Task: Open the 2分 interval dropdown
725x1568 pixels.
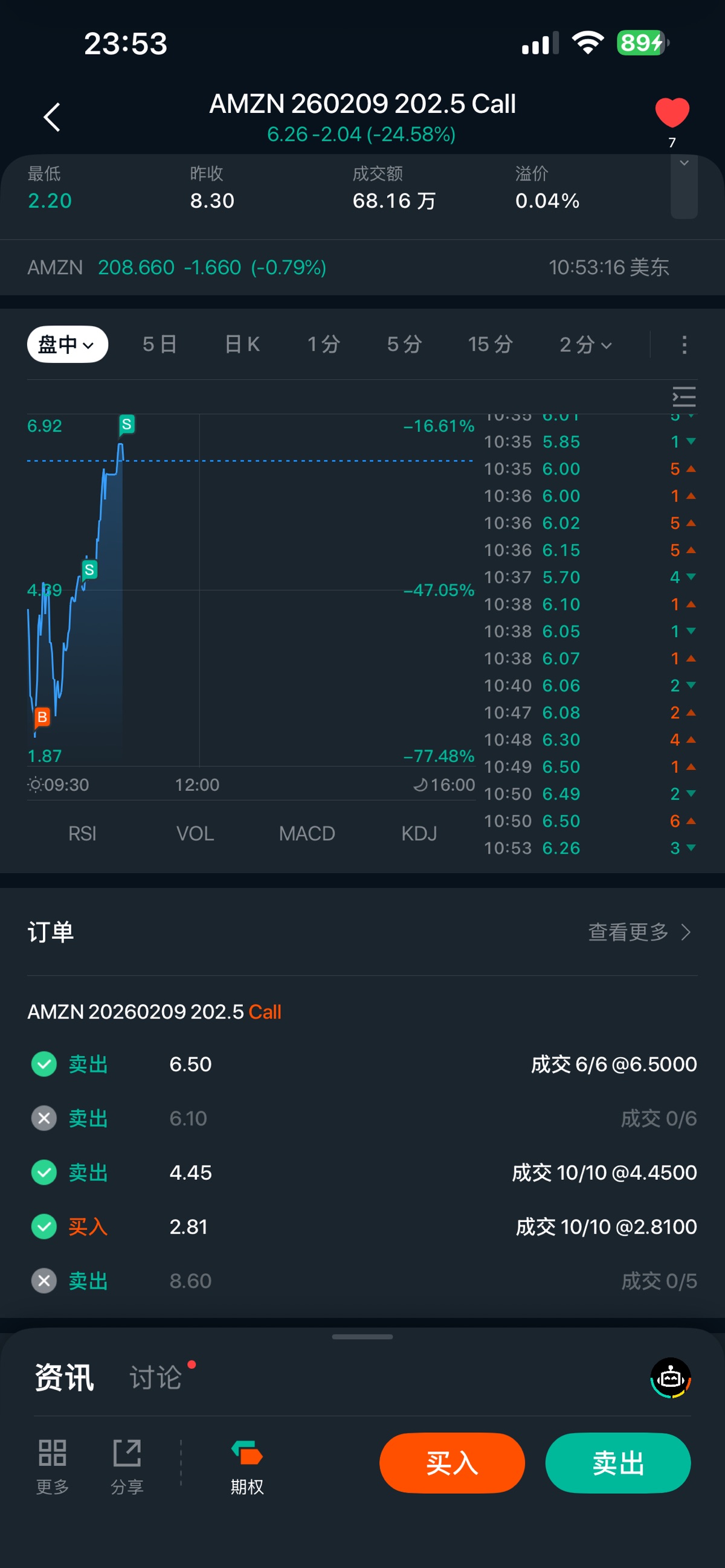Action: coord(585,345)
